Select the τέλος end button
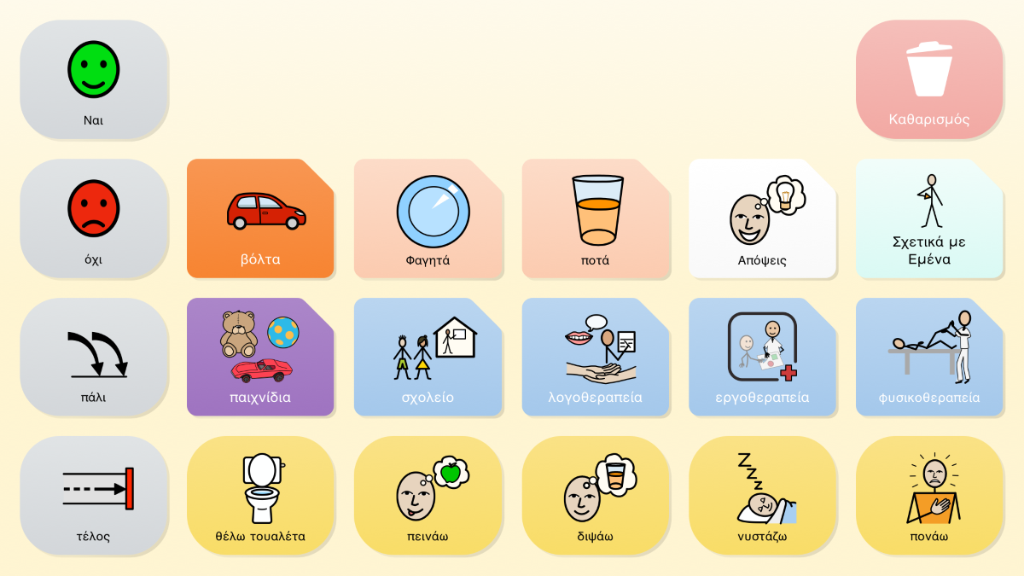The height and width of the screenshot is (576, 1024). [x=93, y=495]
